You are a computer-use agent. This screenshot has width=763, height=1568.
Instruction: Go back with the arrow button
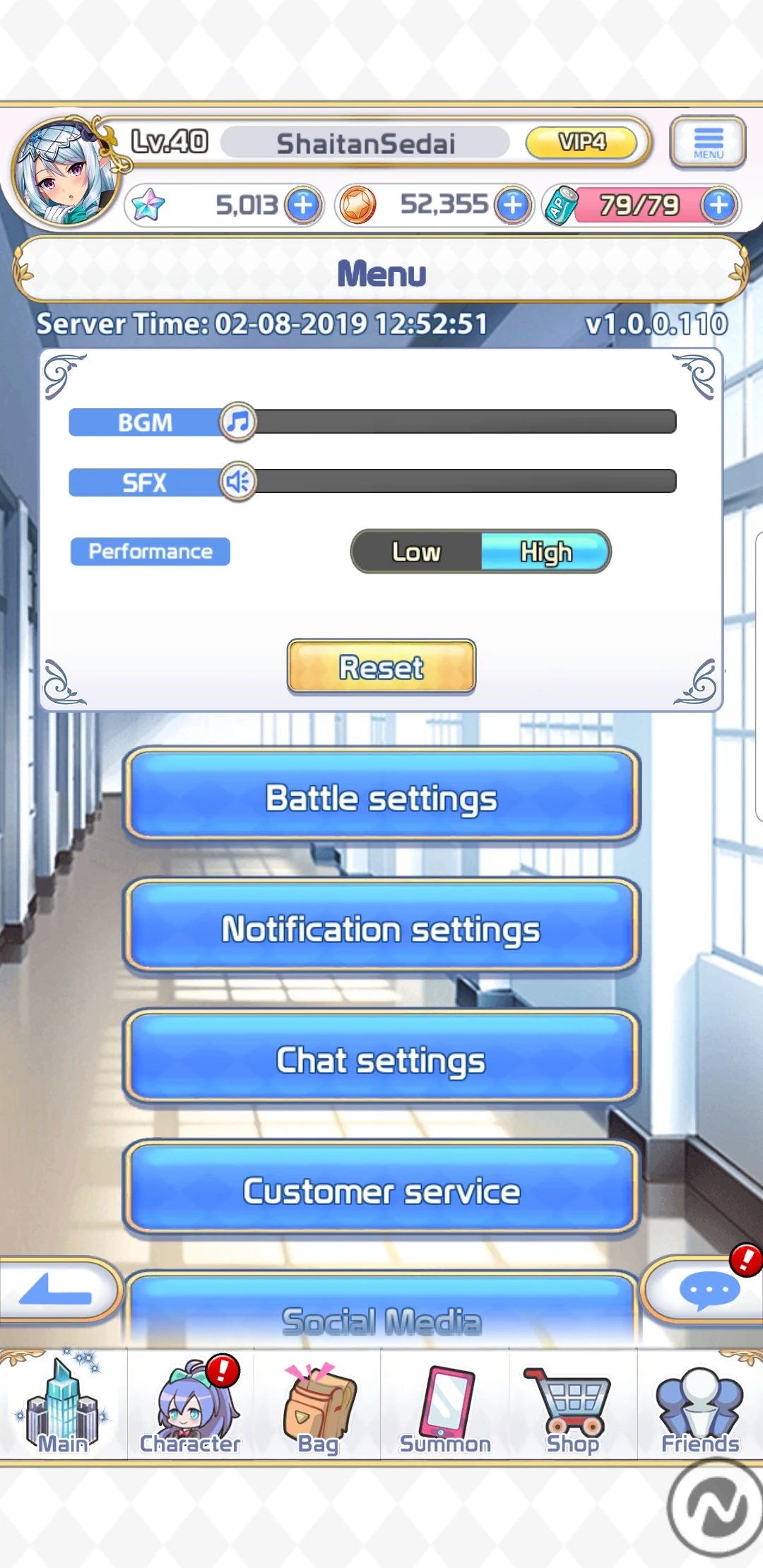coord(59,1290)
